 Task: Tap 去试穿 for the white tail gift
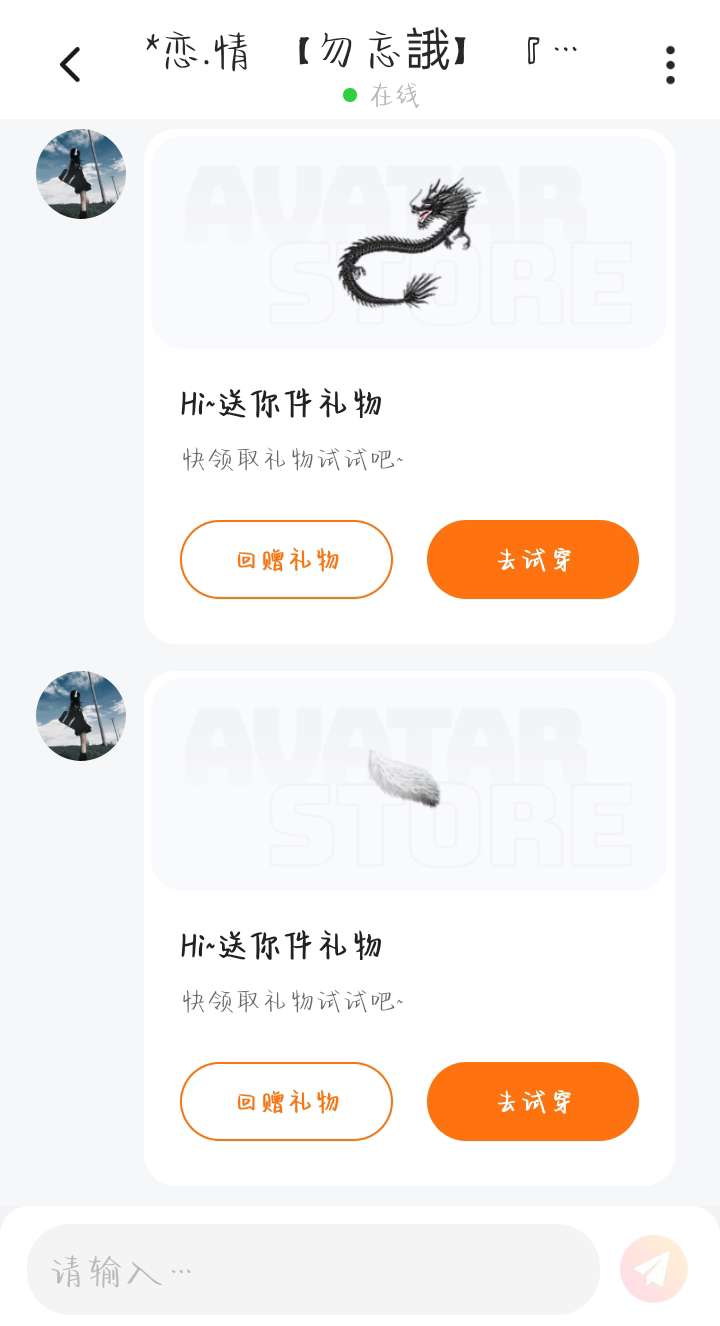(533, 1101)
